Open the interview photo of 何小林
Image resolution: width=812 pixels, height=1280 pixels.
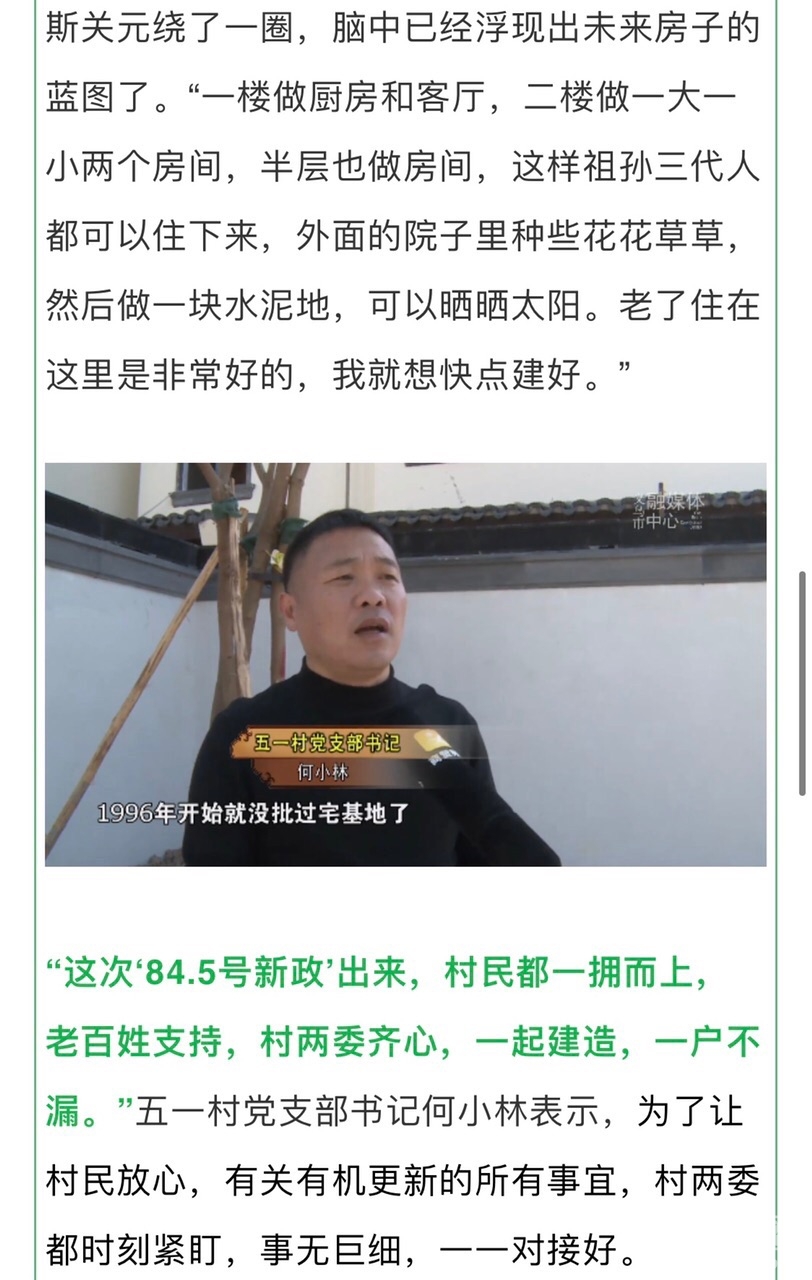(405, 664)
